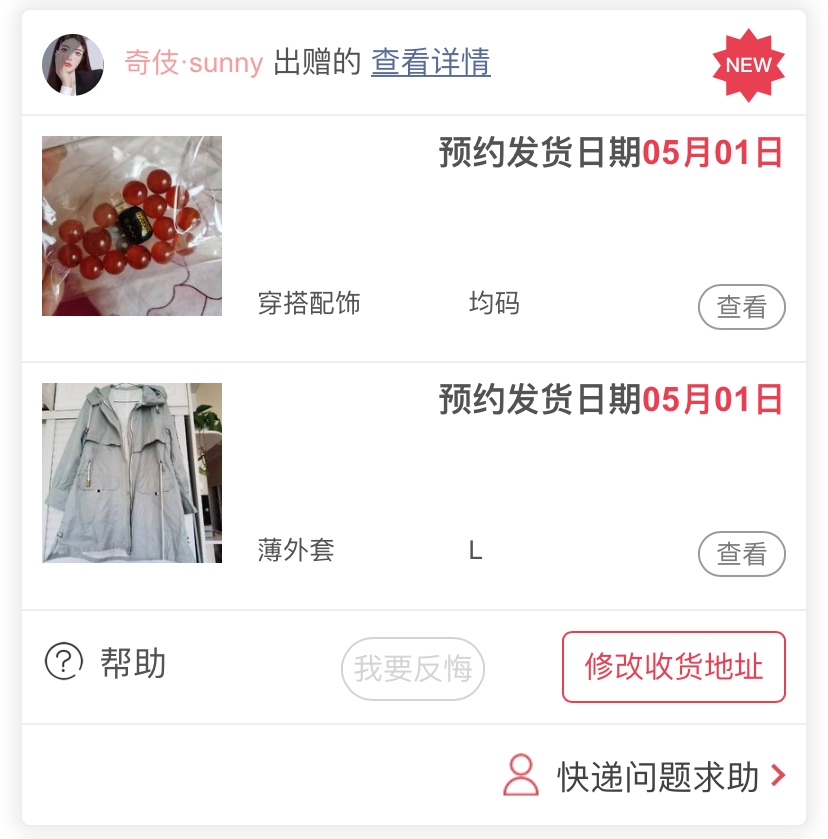This screenshot has height=839, width=828.
Task: Tap the 我要反悔 button
Action: [413, 668]
